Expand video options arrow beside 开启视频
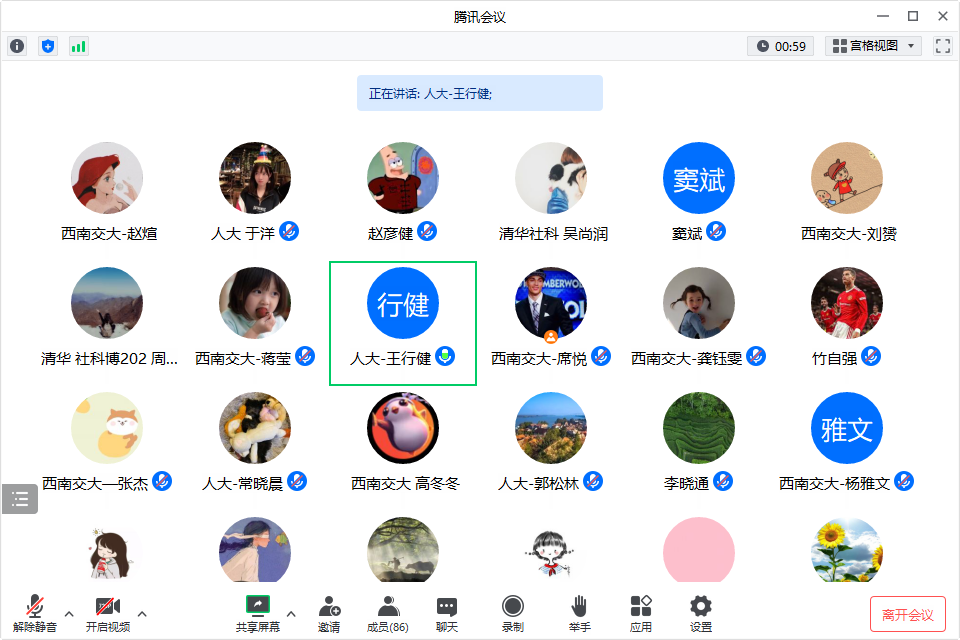This screenshot has width=960, height=640. point(142,613)
